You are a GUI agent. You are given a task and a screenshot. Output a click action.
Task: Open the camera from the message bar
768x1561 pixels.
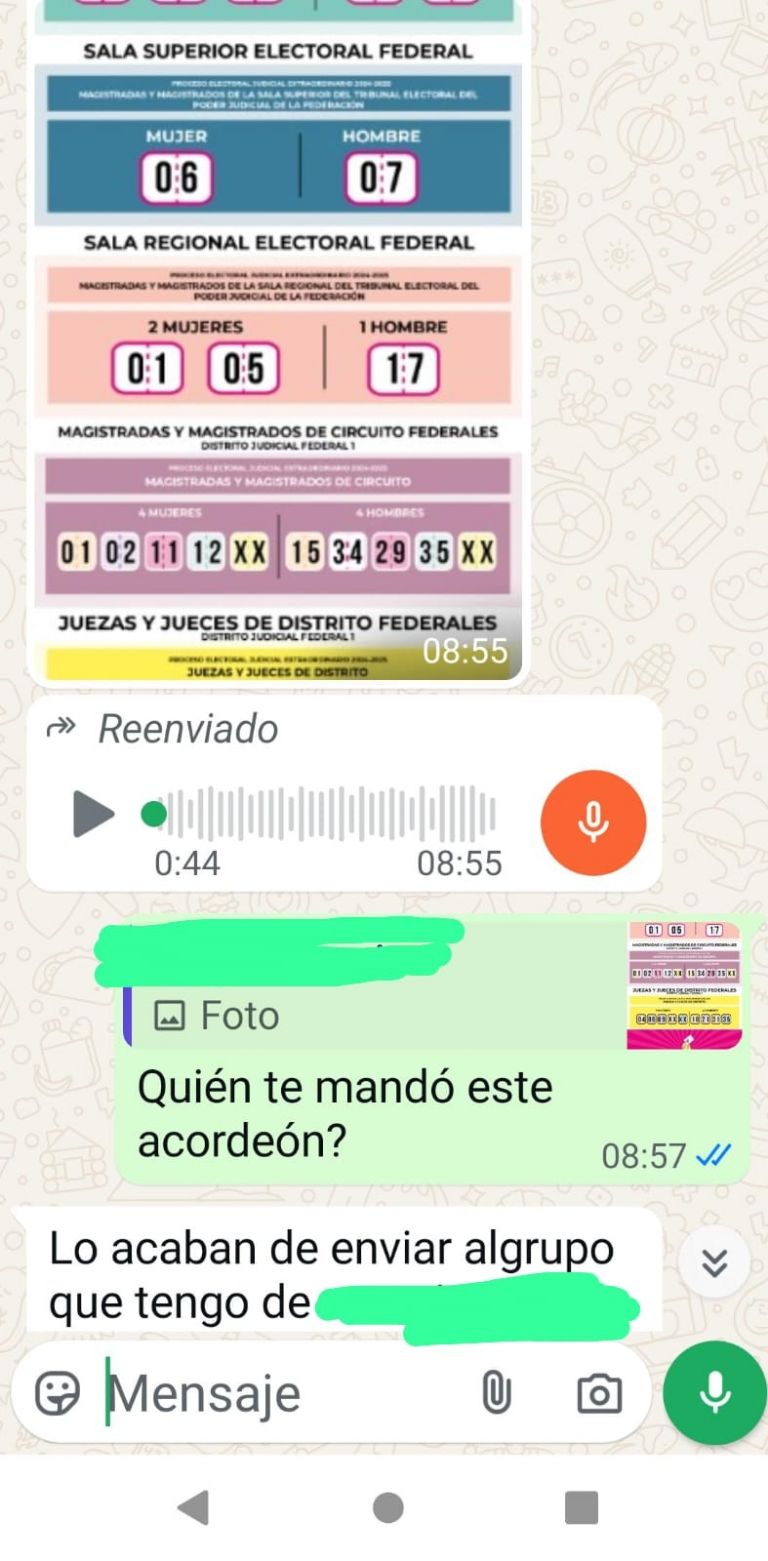click(x=600, y=1392)
